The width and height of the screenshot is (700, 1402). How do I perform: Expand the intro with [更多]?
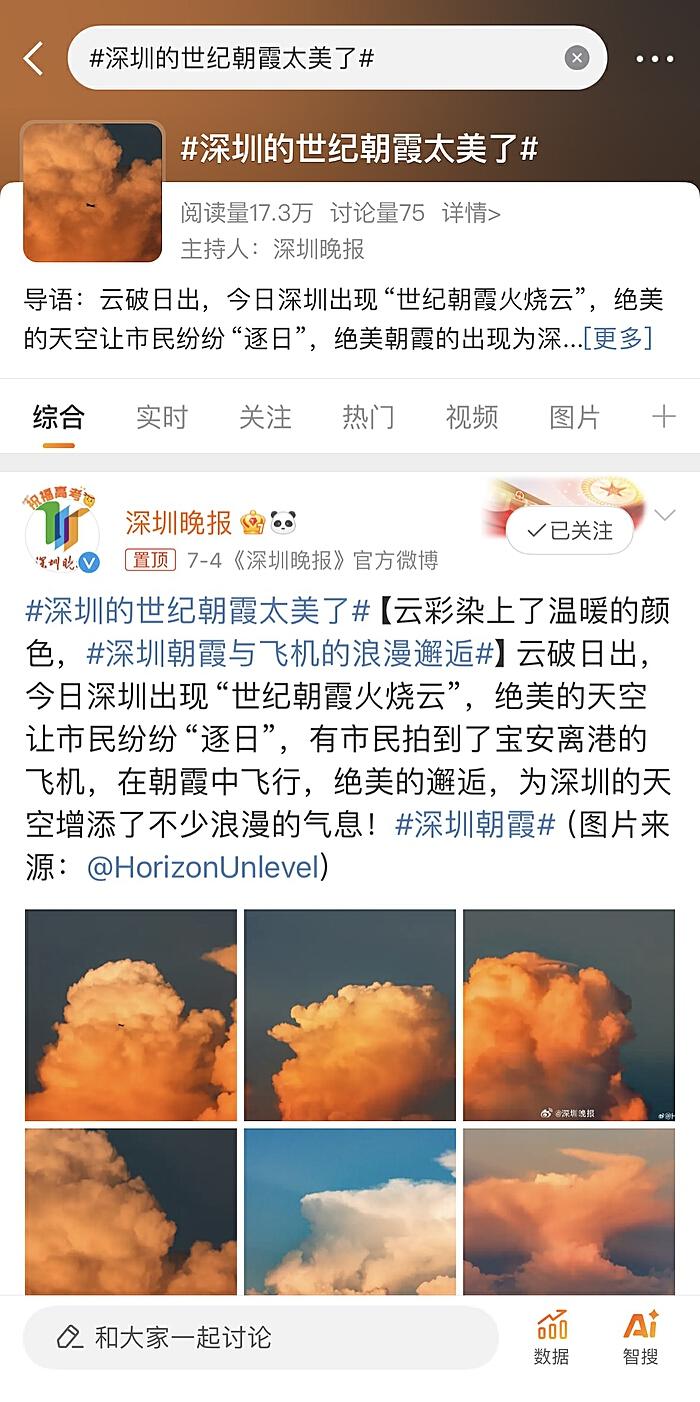618,338
